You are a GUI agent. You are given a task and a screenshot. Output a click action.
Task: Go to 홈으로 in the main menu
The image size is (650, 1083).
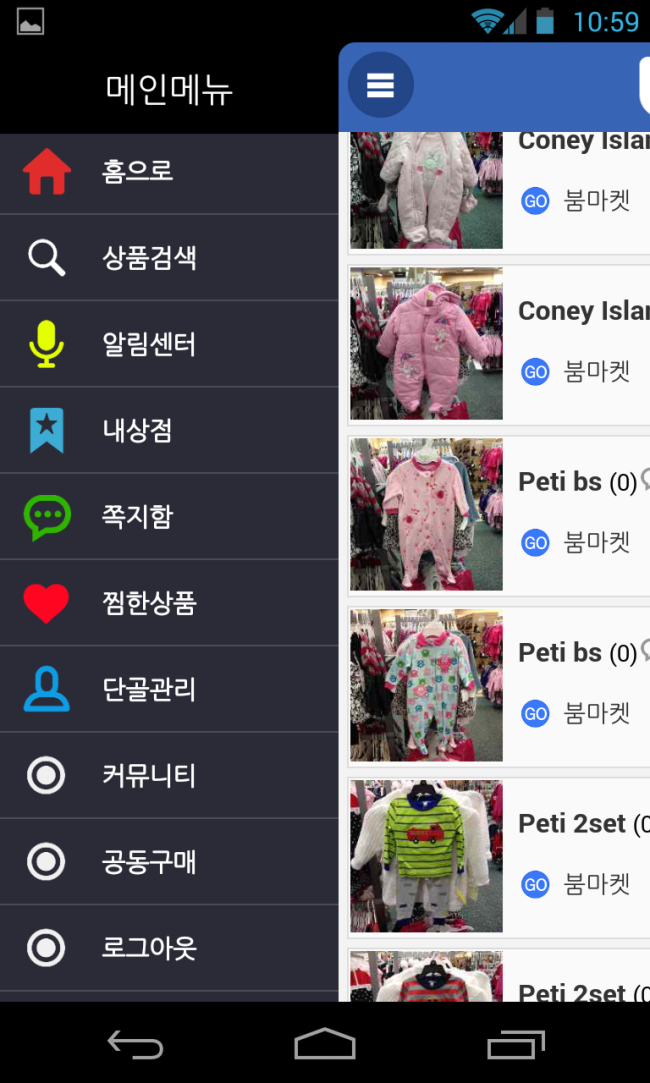coord(138,172)
